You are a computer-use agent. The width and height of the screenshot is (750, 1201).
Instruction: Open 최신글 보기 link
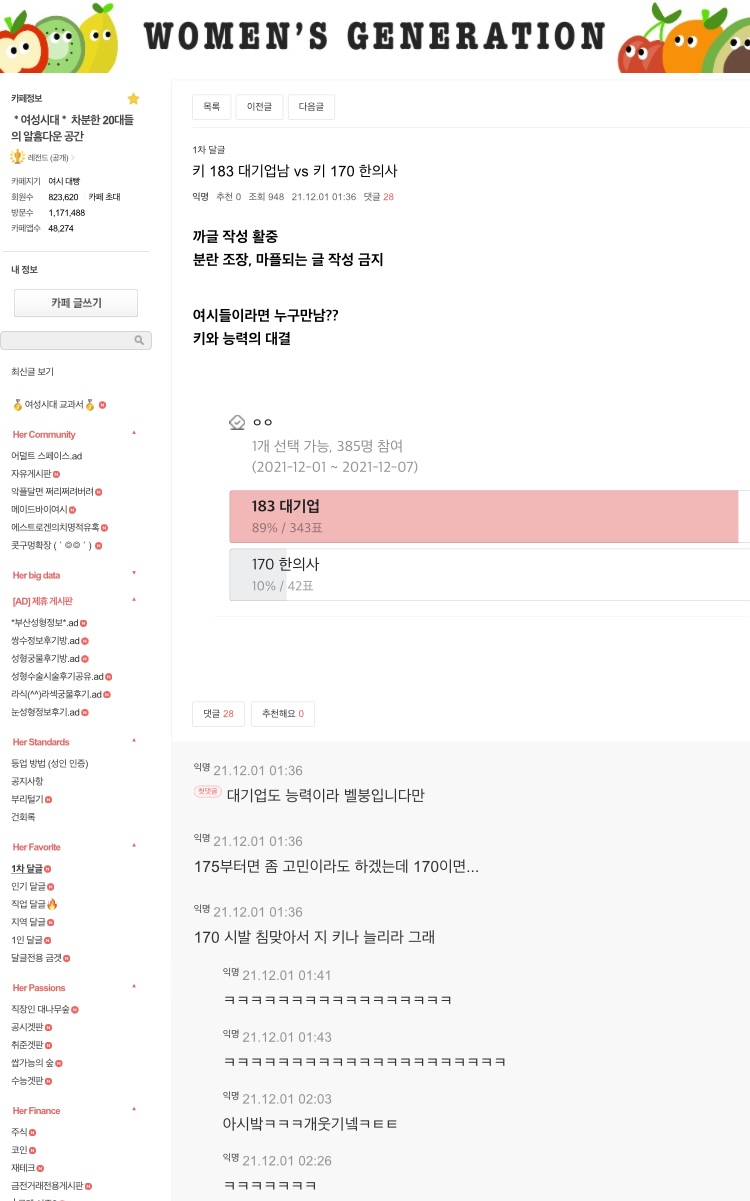click(32, 371)
